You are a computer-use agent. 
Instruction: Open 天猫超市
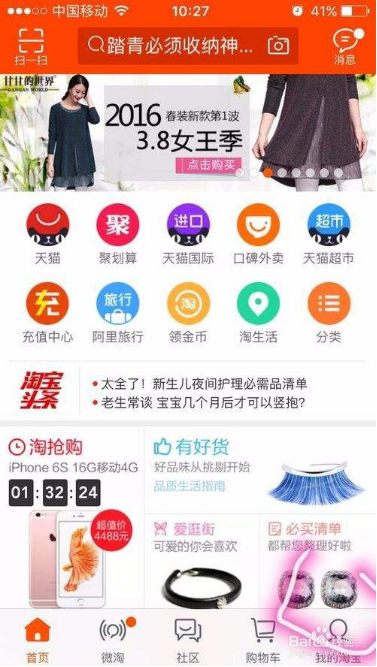point(328,234)
